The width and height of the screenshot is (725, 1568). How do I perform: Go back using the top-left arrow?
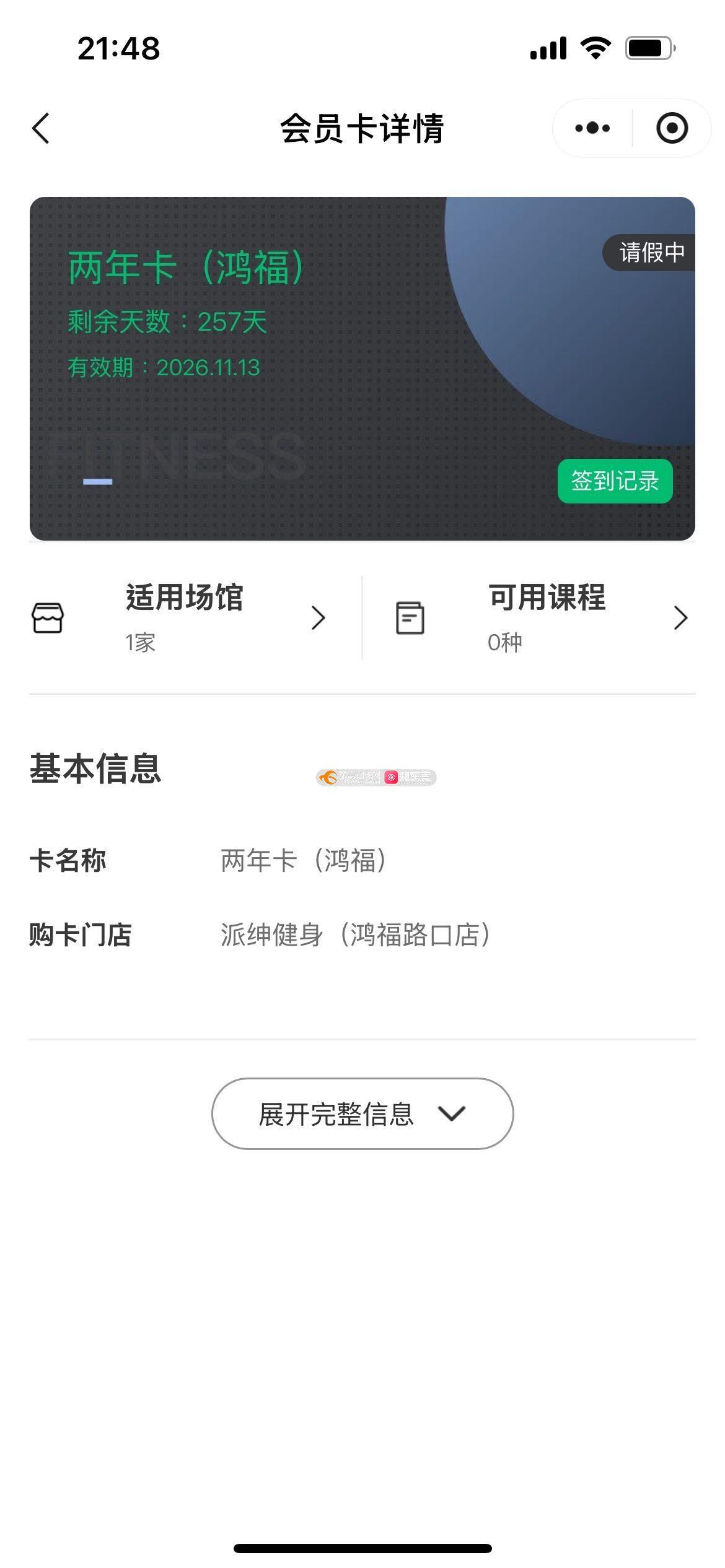(41, 129)
